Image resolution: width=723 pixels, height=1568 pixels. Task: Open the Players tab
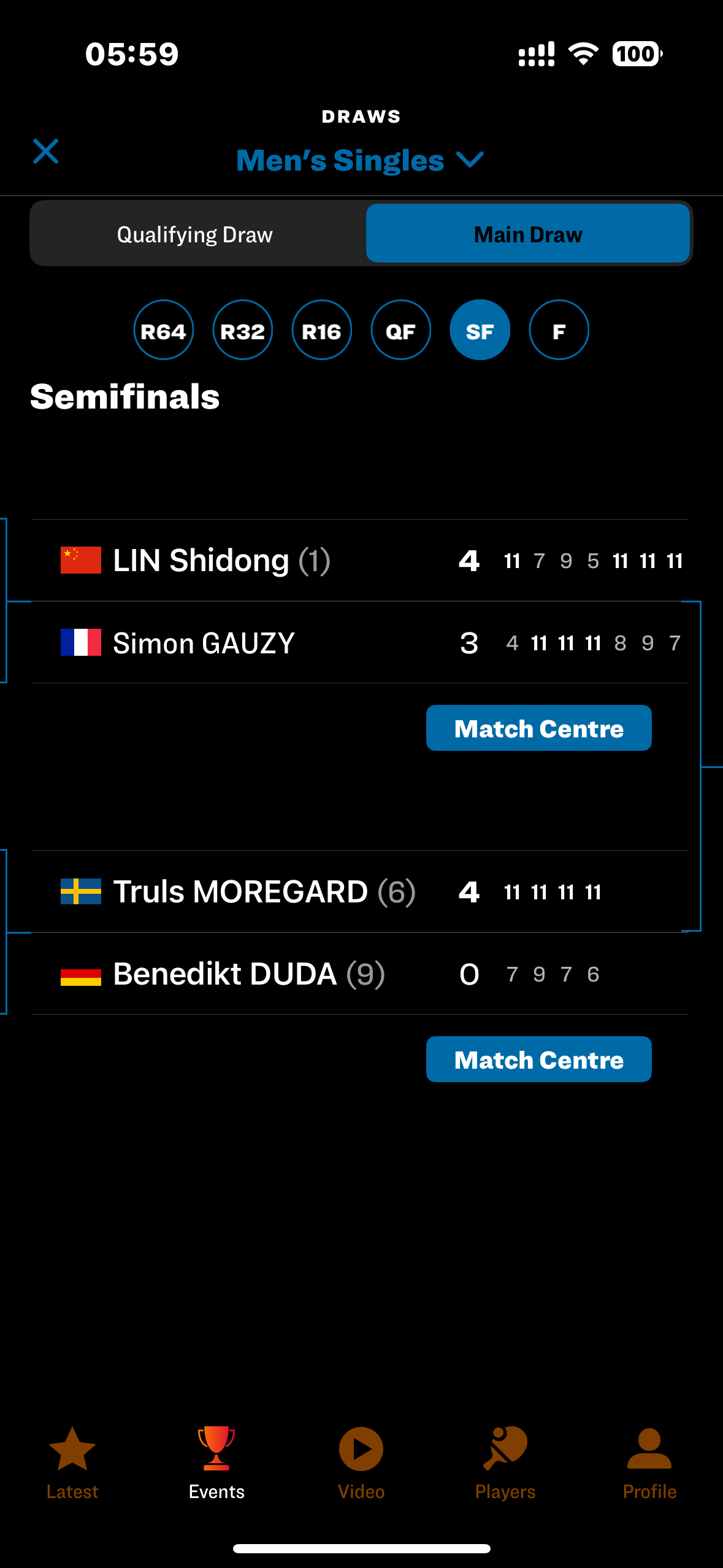[505, 1463]
